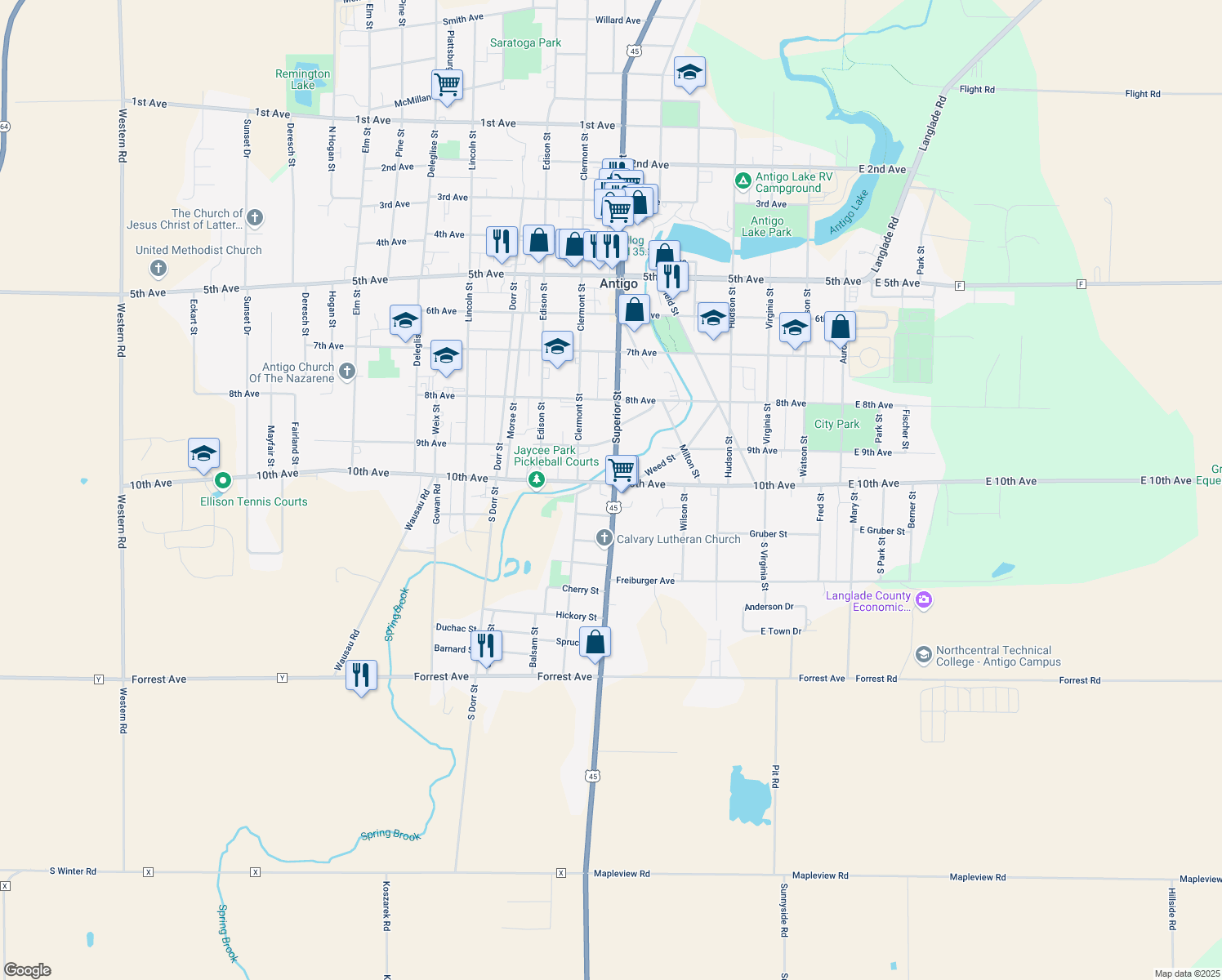The width and height of the screenshot is (1222, 980).
Task: Select the school marker on 6th Ave near Deleglise
Action: pos(405,321)
